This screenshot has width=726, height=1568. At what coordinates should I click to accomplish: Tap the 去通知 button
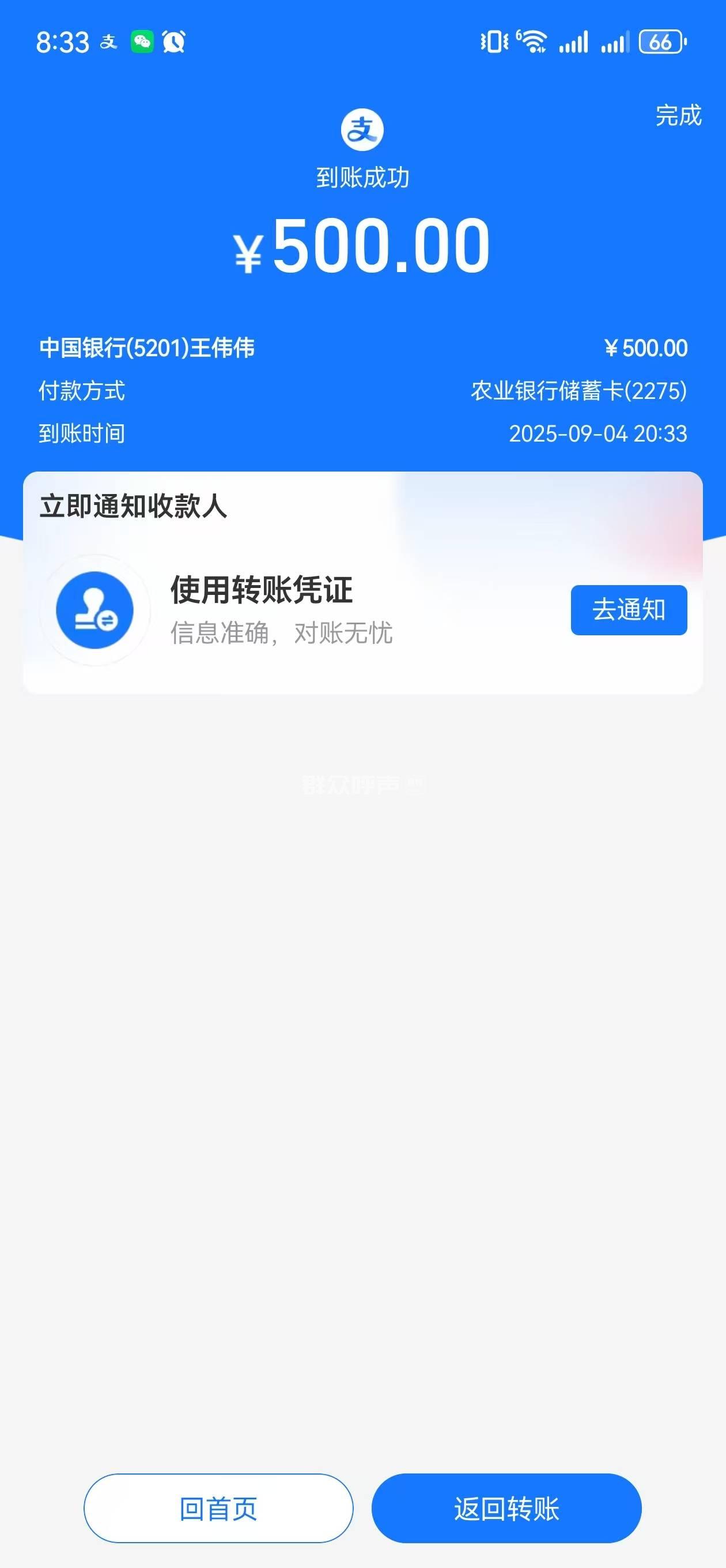coord(628,610)
